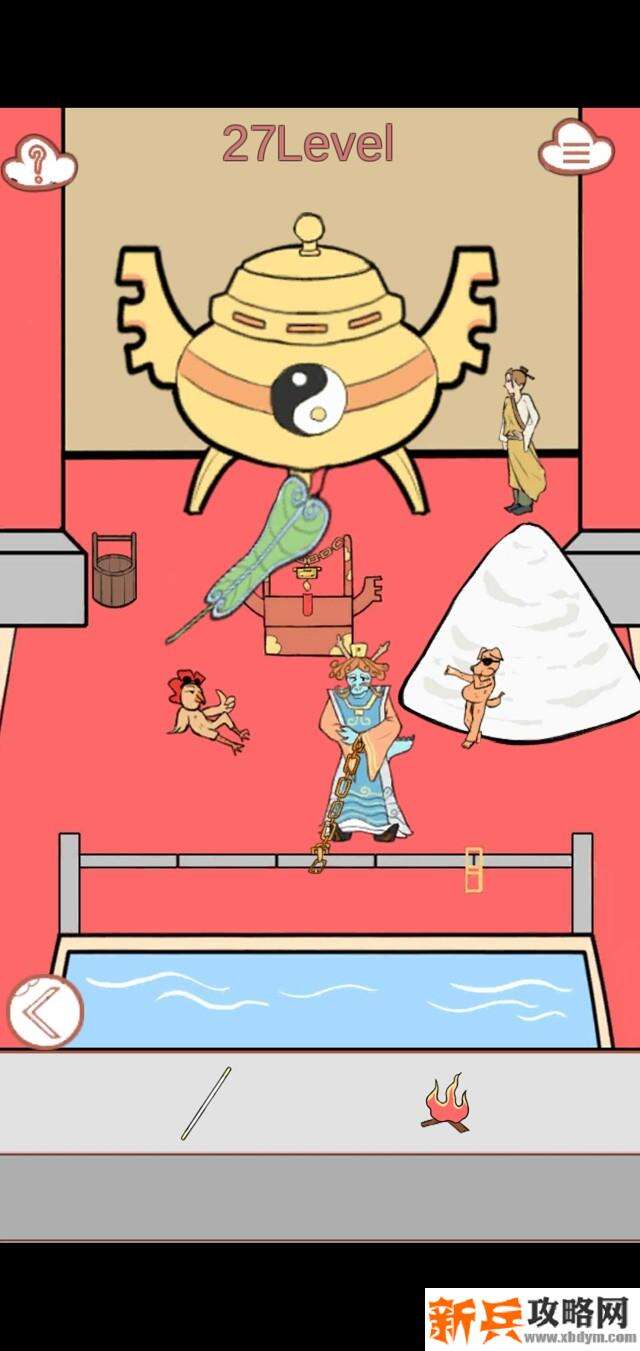Tap the round back arrow button
The image size is (640, 1351).
pyautogui.click(x=44, y=1012)
